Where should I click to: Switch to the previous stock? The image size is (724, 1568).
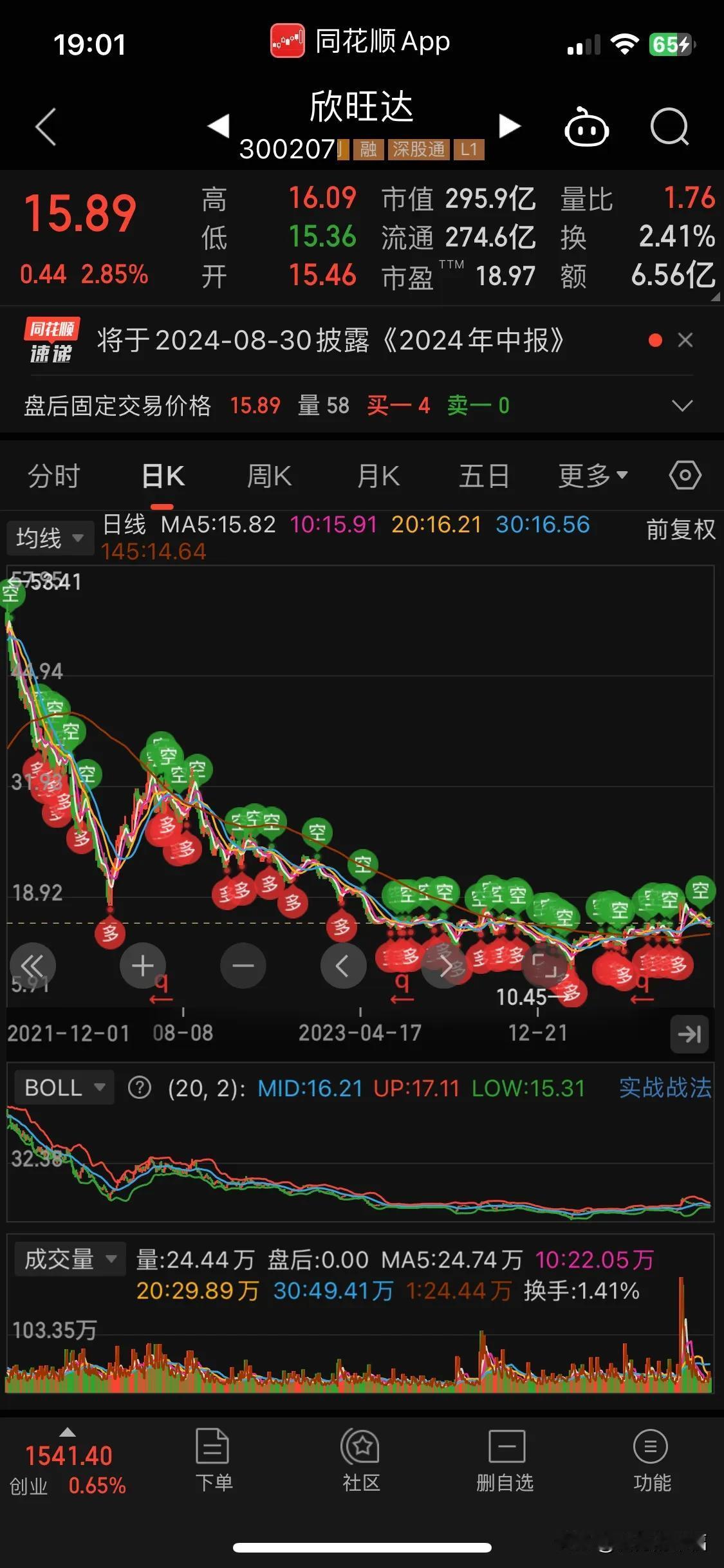coord(218,125)
